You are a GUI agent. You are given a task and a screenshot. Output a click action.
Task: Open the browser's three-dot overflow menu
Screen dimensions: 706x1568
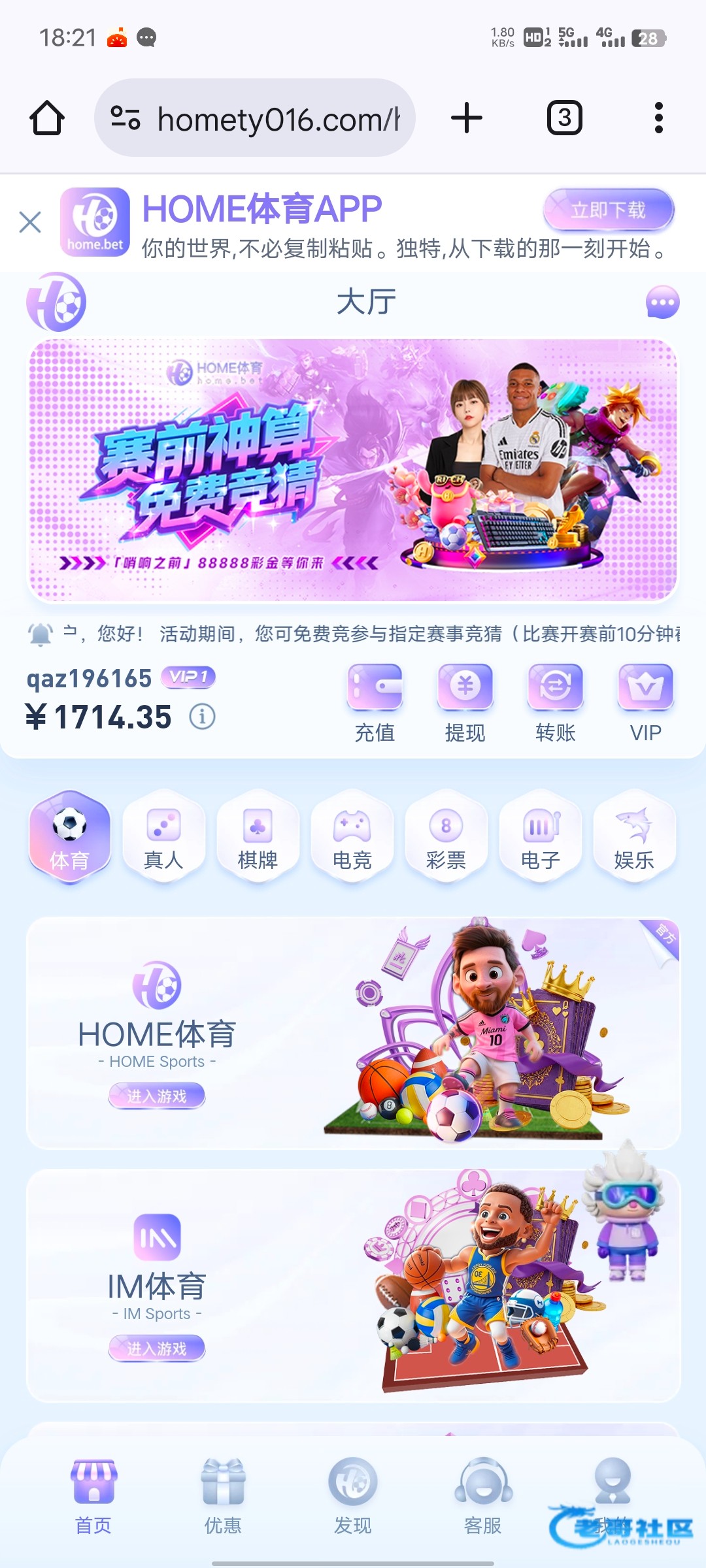tap(658, 118)
